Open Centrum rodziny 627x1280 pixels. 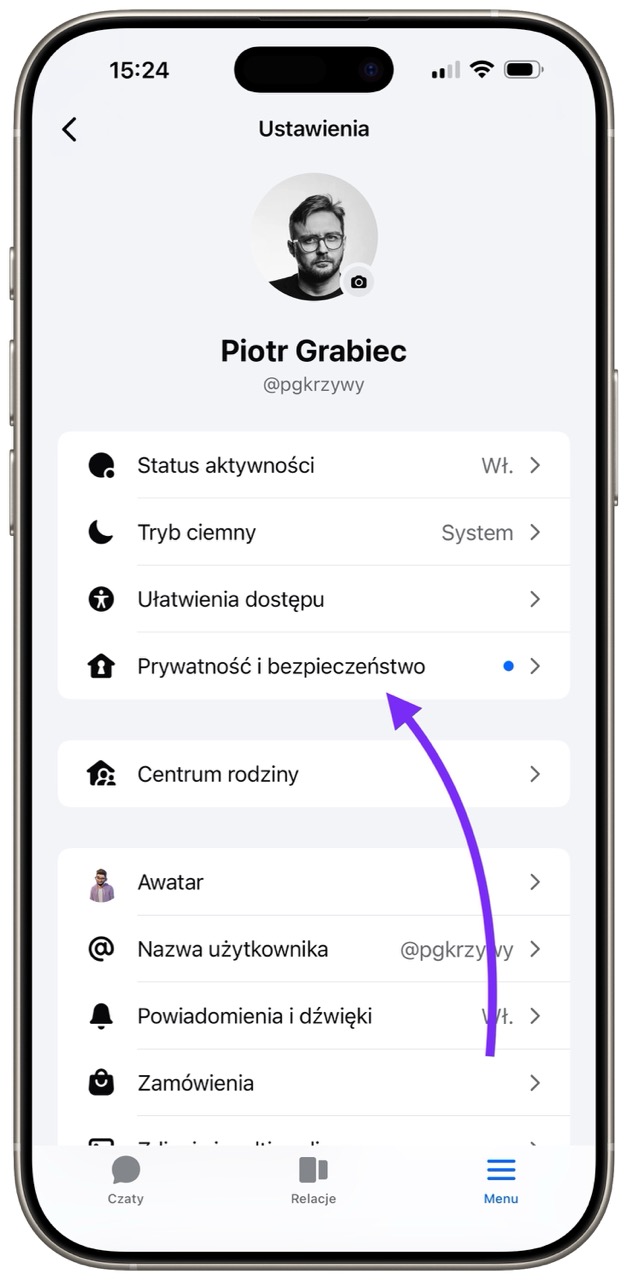[313, 774]
